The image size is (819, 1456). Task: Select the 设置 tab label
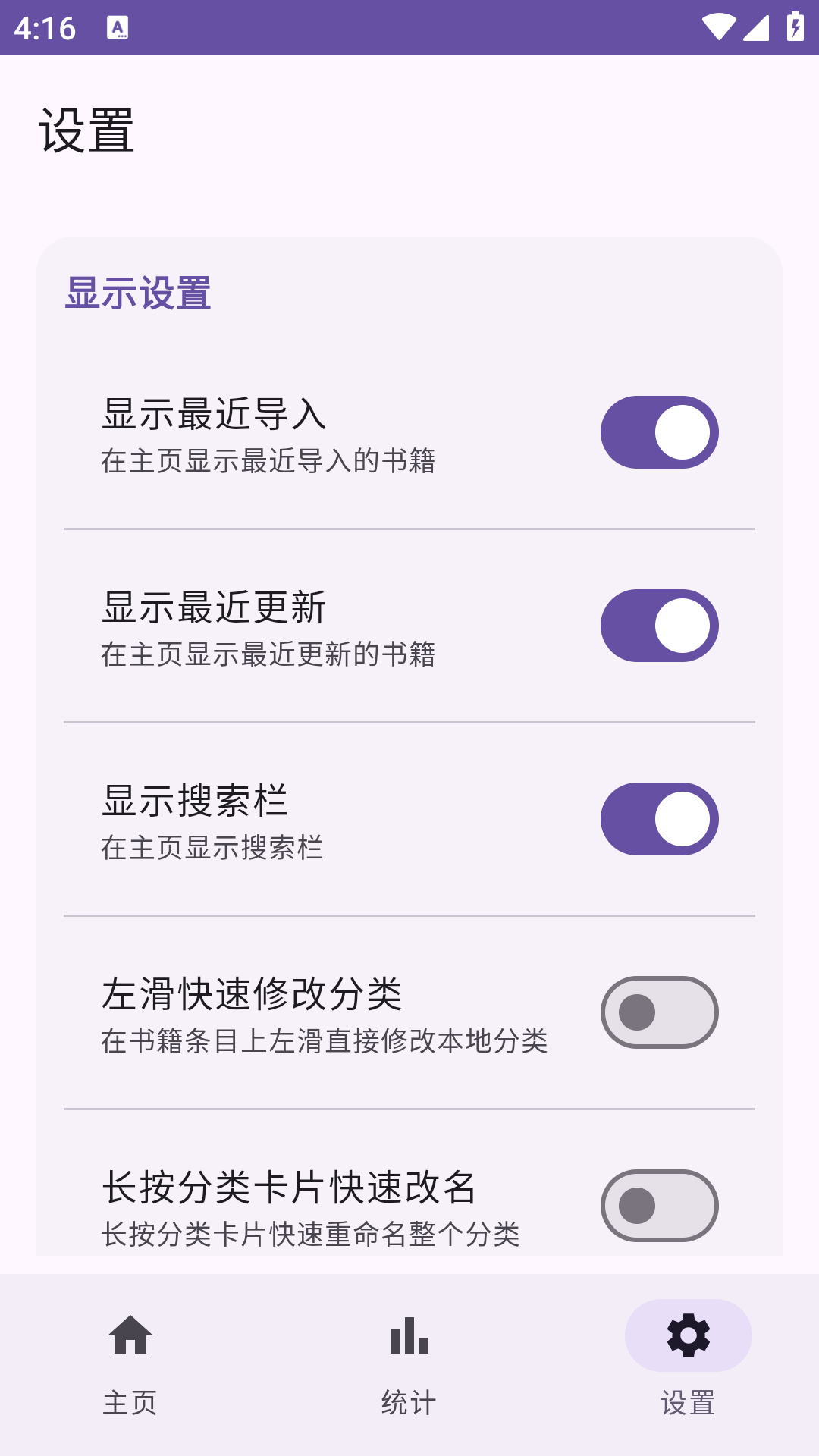[x=687, y=1400]
